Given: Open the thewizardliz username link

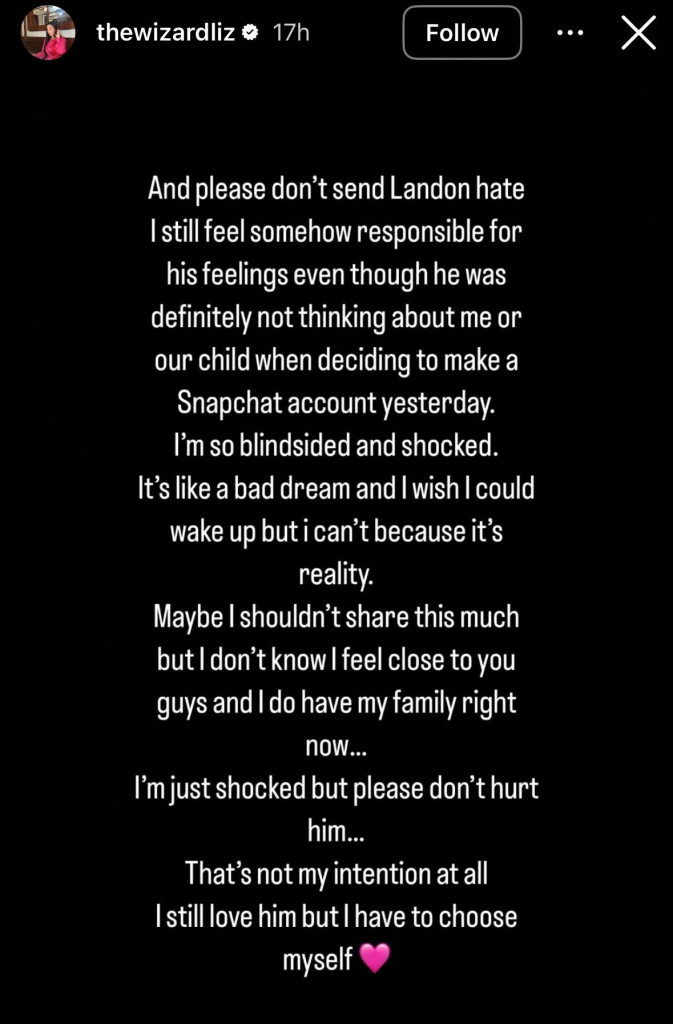Looking at the screenshot, I should coord(165,33).
